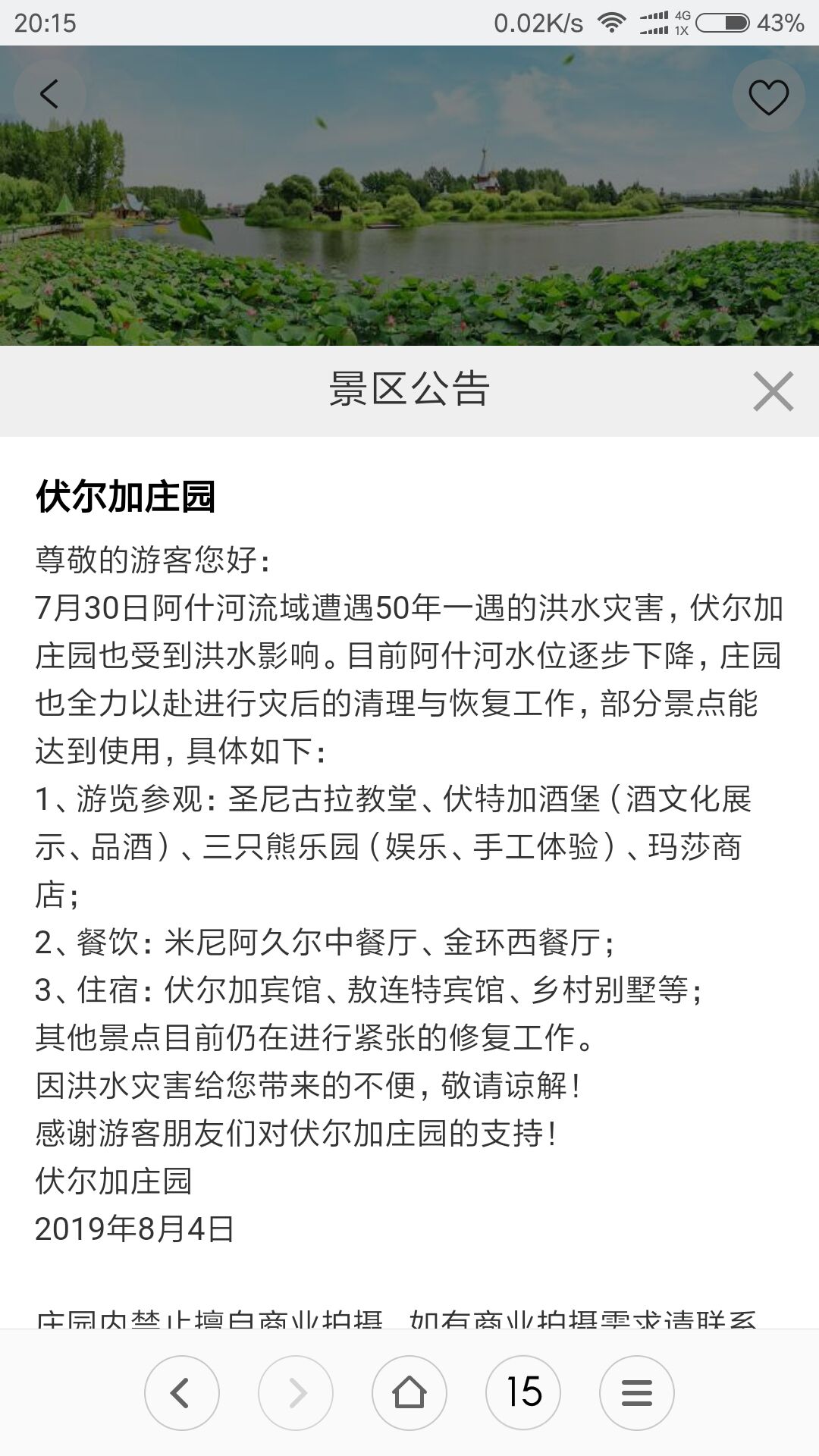Open the browser hamburger menu
819x1456 pixels.
(637, 1393)
